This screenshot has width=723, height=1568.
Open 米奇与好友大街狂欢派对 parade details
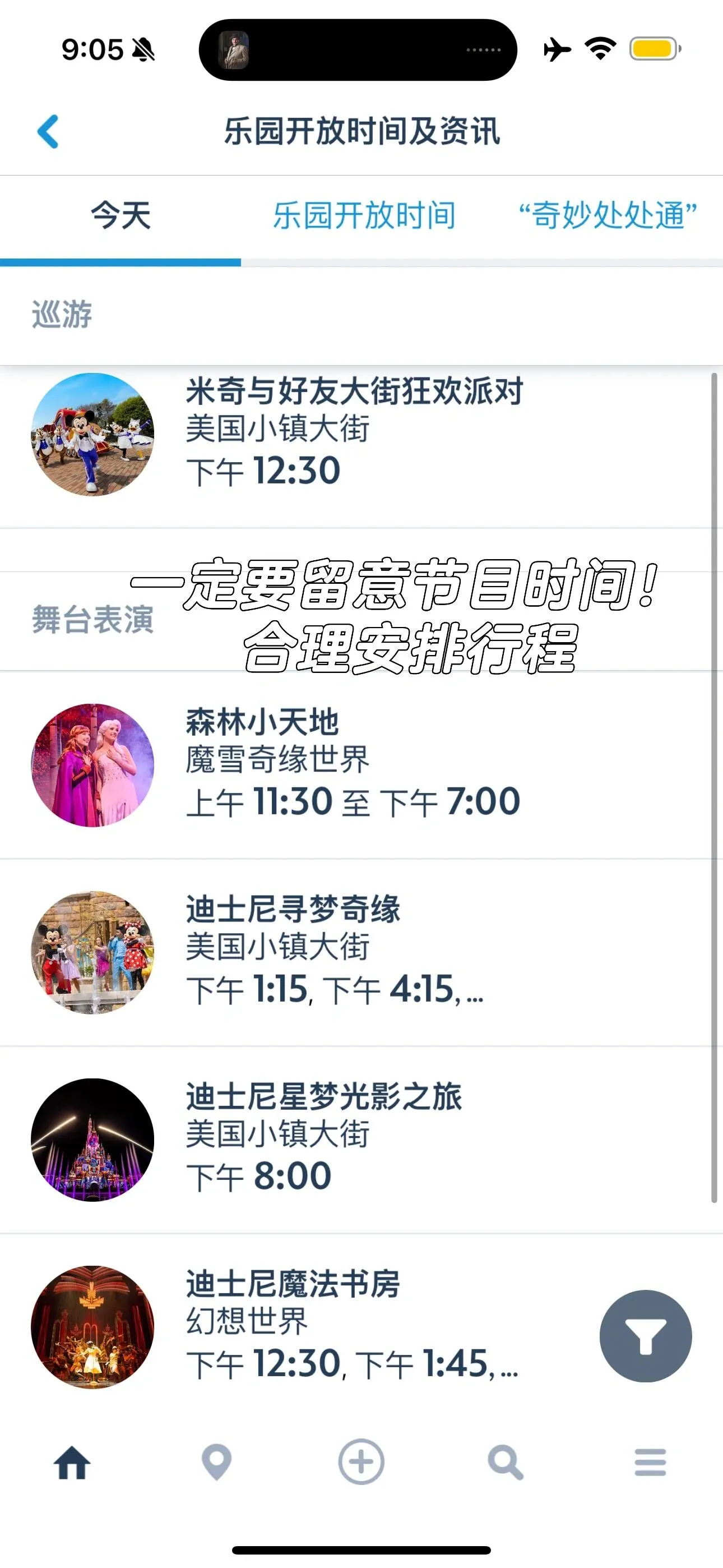point(353,433)
